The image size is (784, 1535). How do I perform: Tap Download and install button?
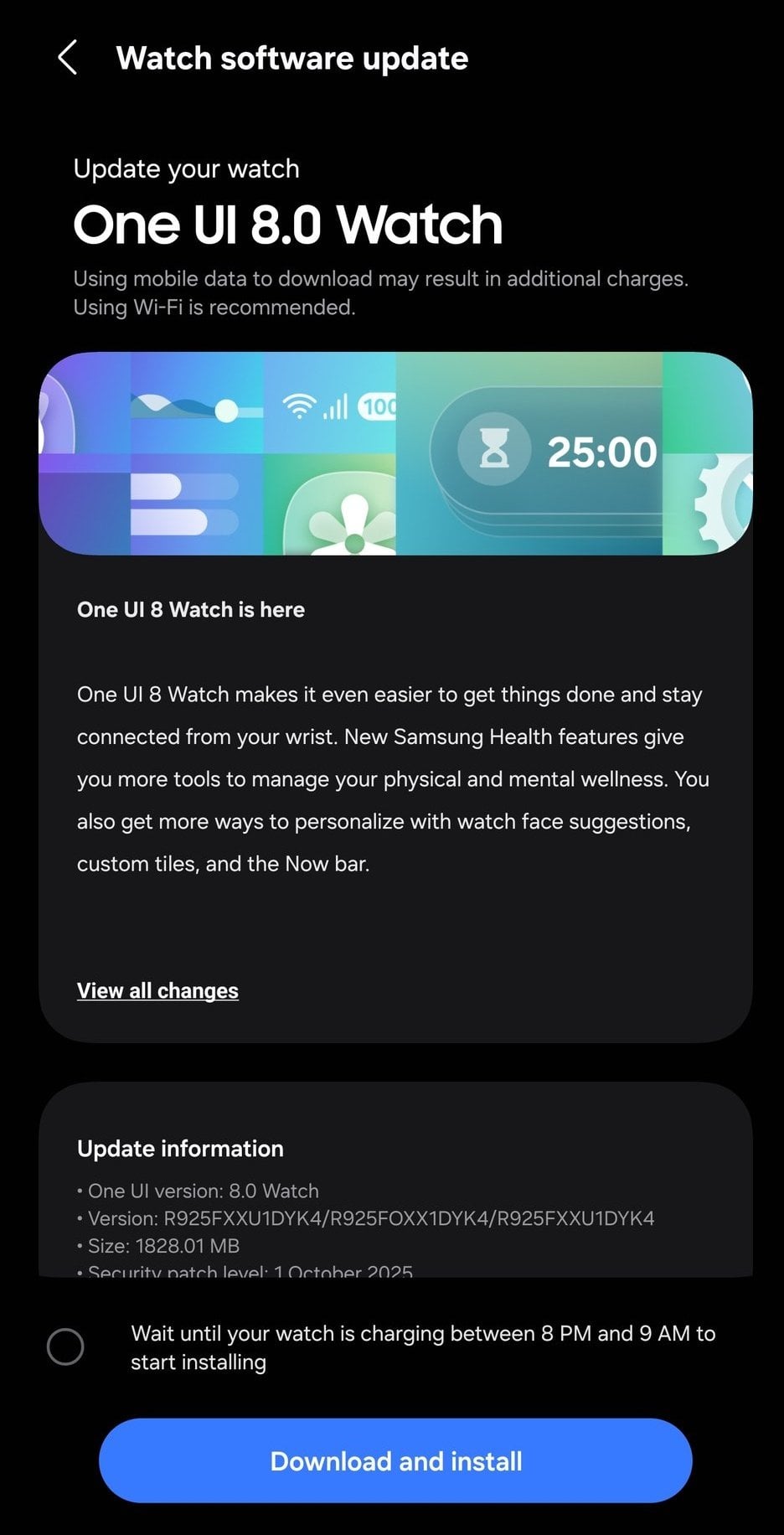pyautogui.click(x=395, y=1460)
